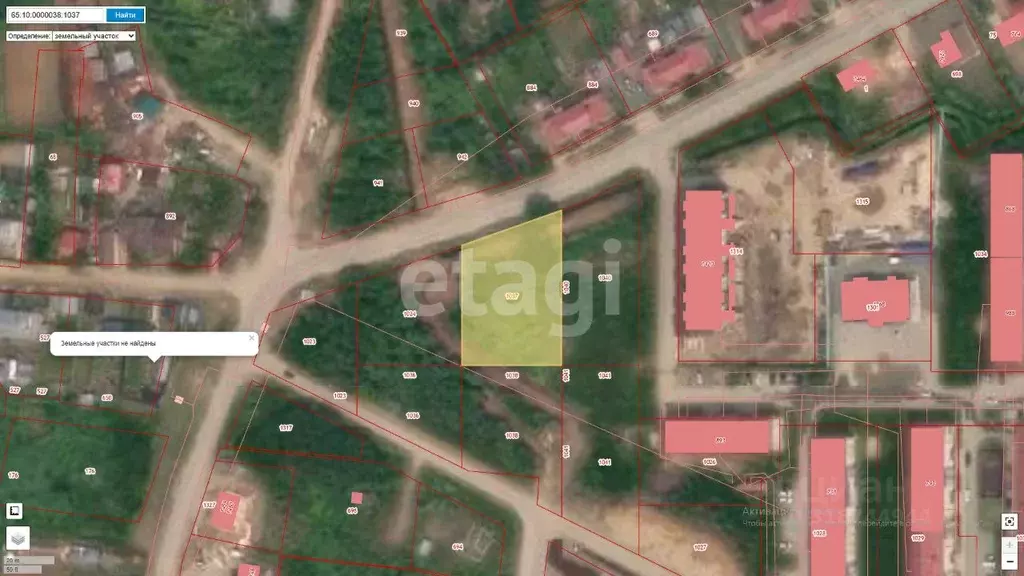The image size is (1024, 576).
Task: Zoom in with the plus button
Action: pyautogui.click(x=1010, y=545)
